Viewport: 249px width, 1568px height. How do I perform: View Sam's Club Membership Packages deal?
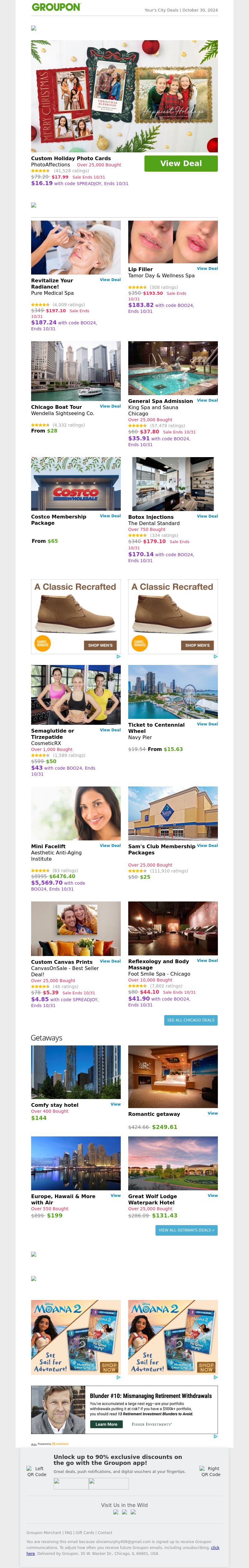(x=207, y=845)
